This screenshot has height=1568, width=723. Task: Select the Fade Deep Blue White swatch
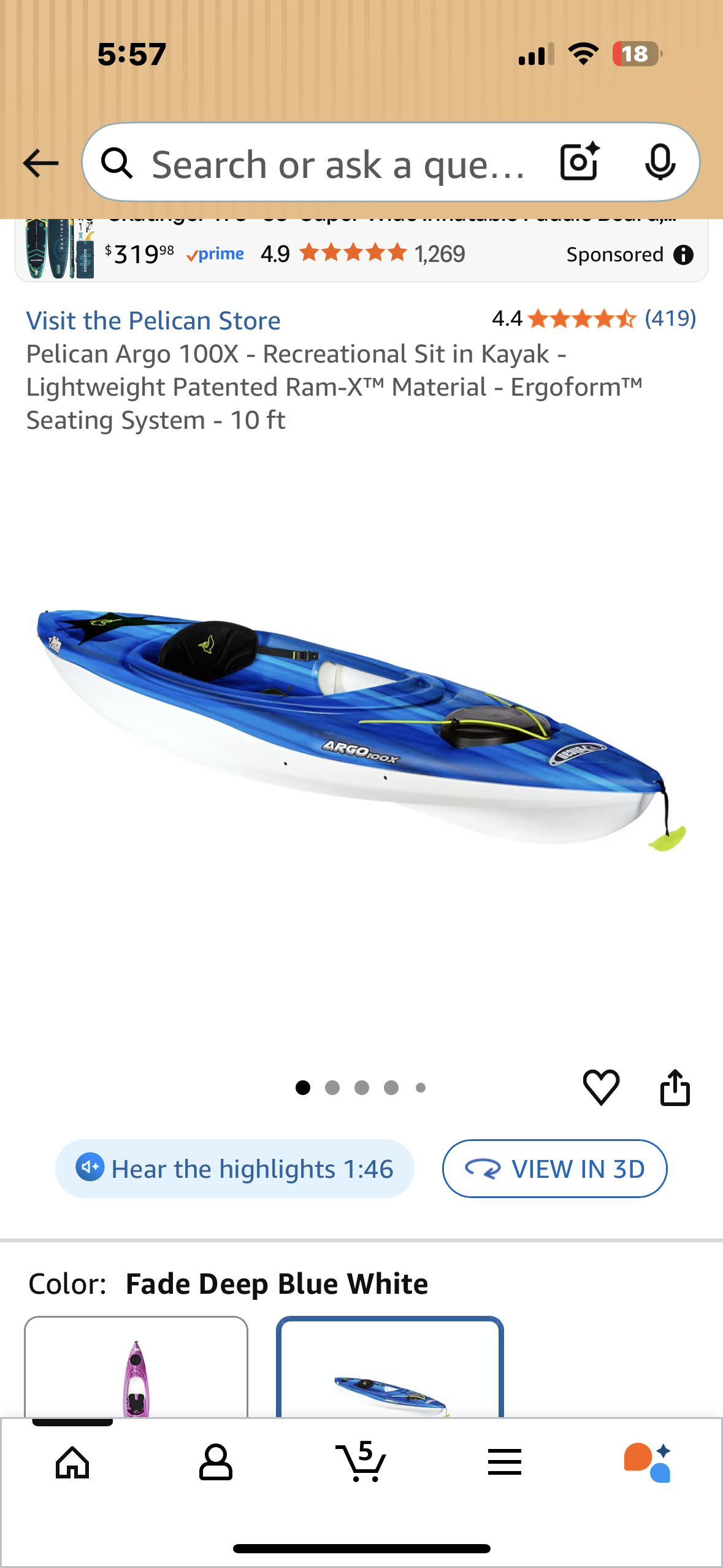tap(390, 1371)
